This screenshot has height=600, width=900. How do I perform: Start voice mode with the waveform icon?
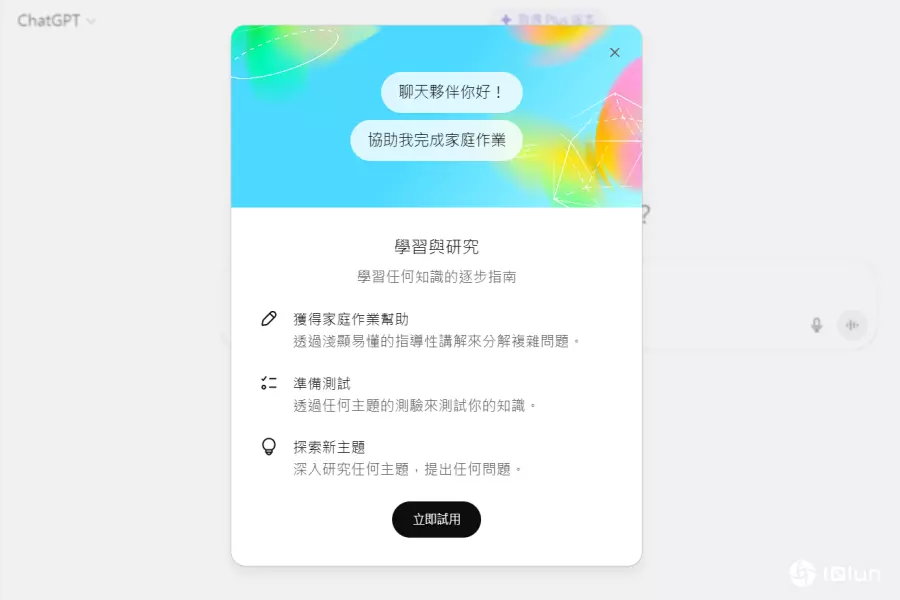pos(852,325)
